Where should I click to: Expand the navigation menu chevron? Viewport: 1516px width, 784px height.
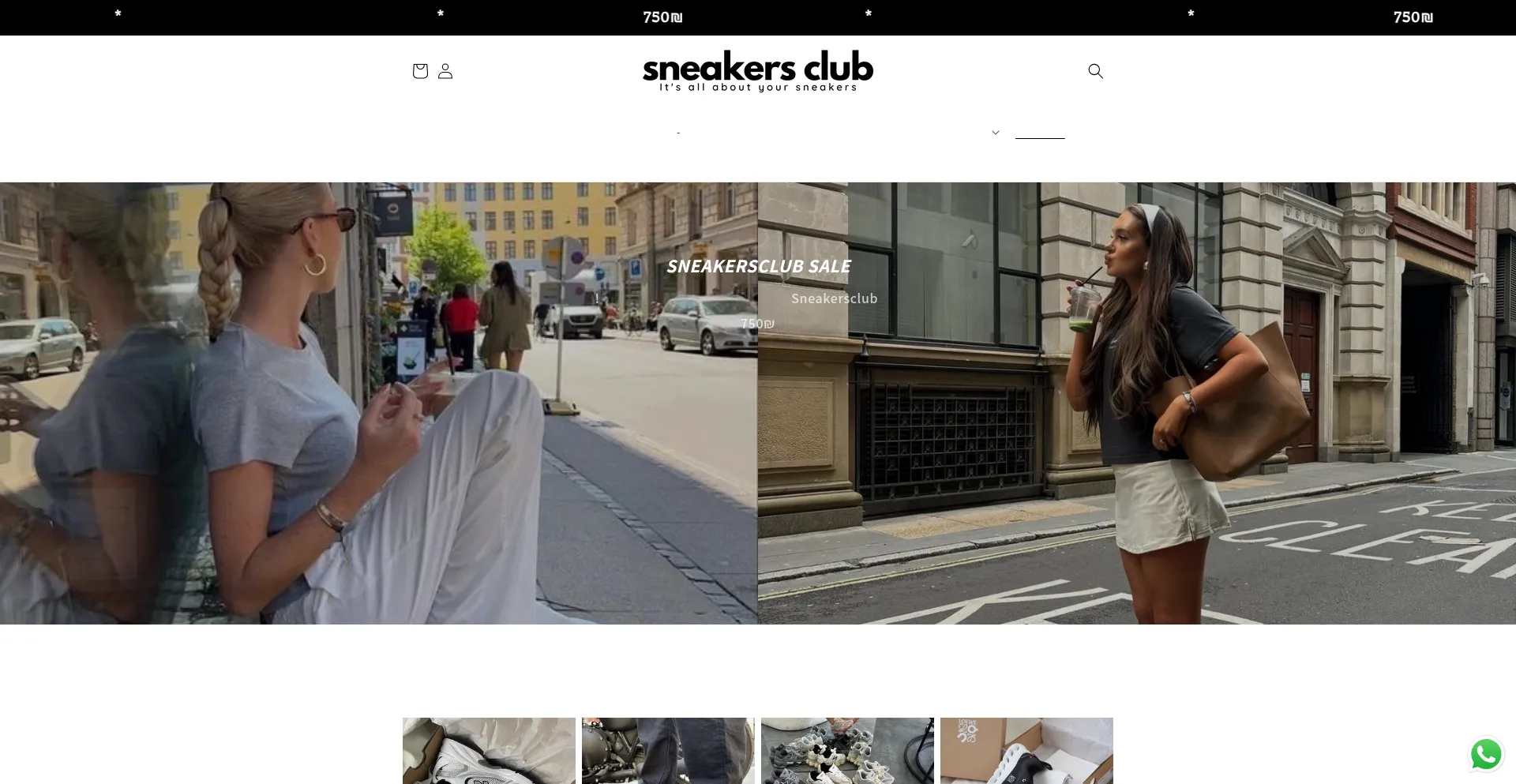coord(996,133)
